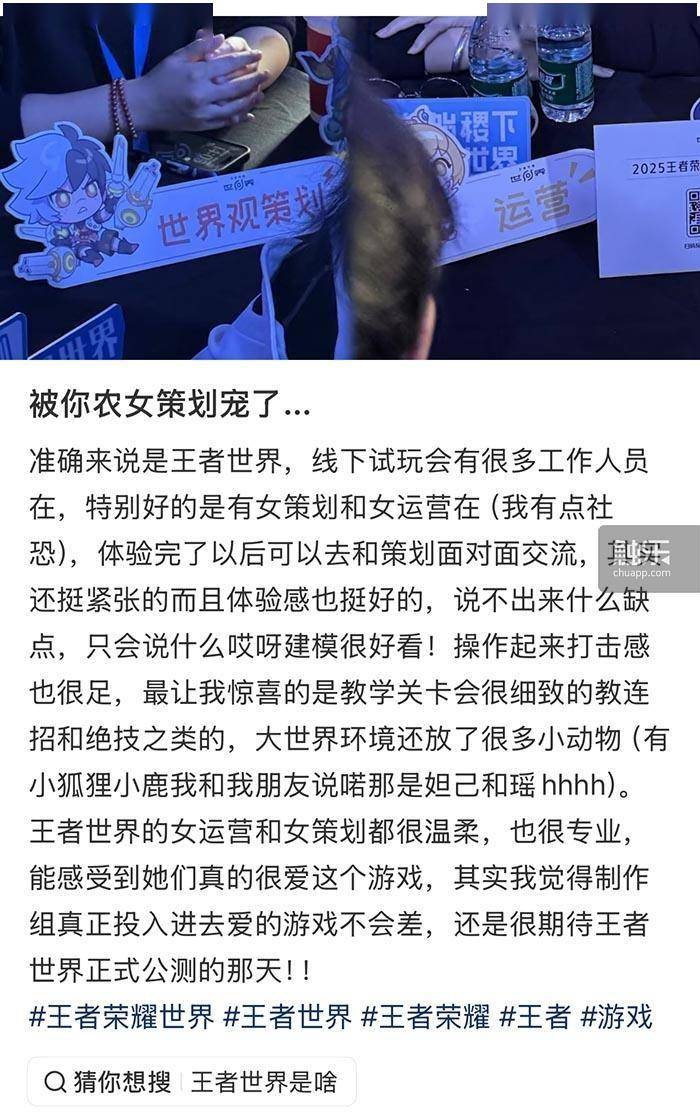Search suggested query 王者世界是啥
Screen dimensions: 700x1119
pos(264,1081)
